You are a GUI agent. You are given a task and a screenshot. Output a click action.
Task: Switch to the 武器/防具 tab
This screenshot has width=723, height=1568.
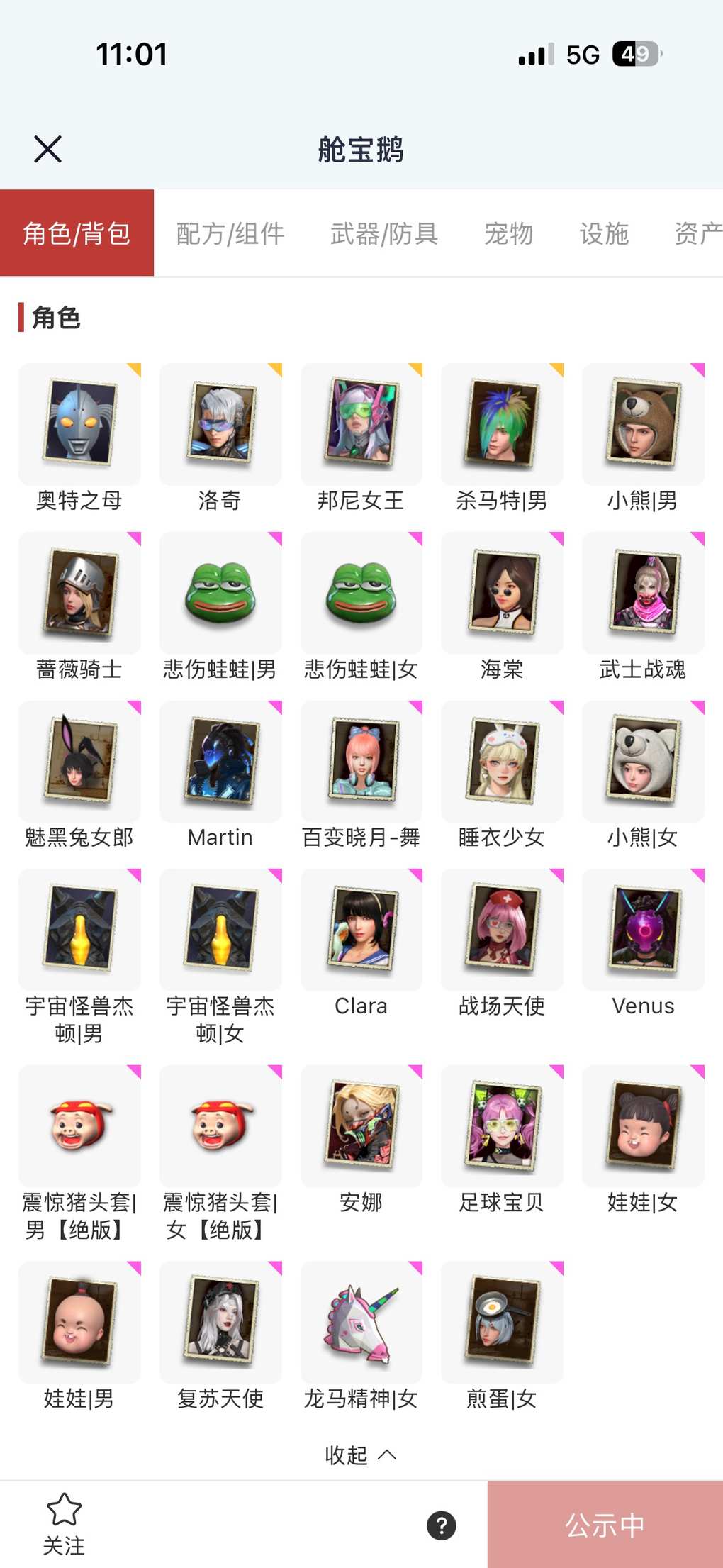tap(384, 233)
